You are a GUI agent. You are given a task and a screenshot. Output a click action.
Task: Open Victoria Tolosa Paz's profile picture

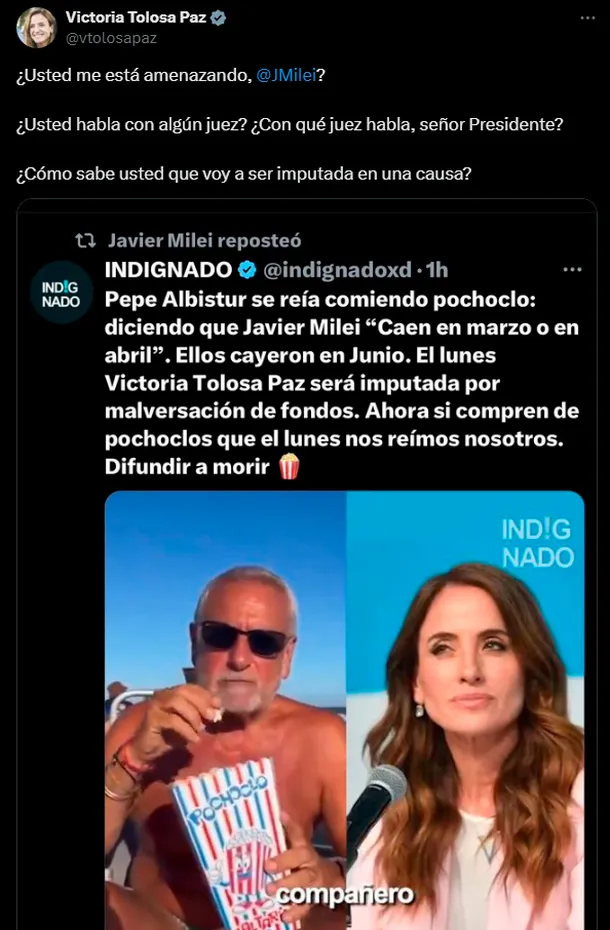36,27
